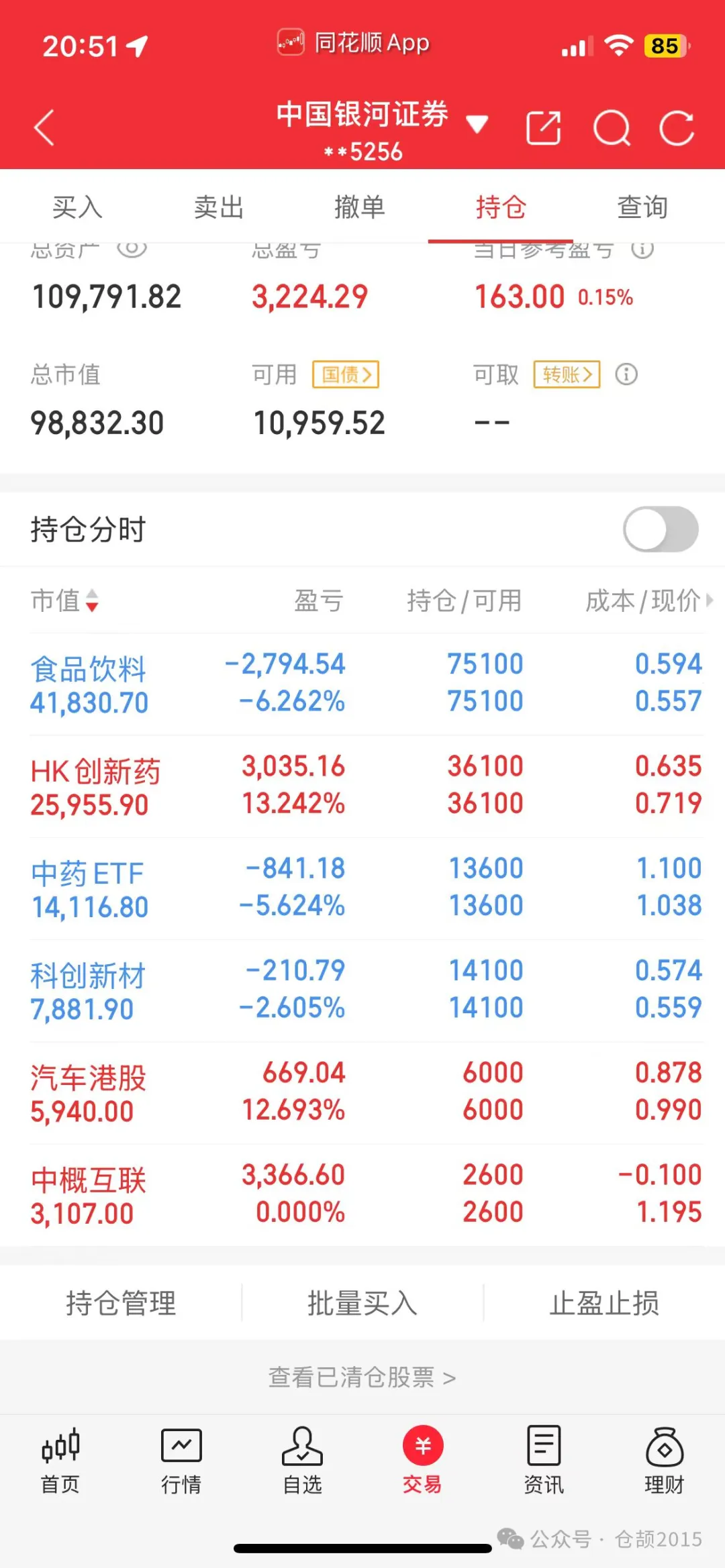Tap the 国债 button next to 可用
This screenshot has width=725, height=1568.
tap(346, 374)
